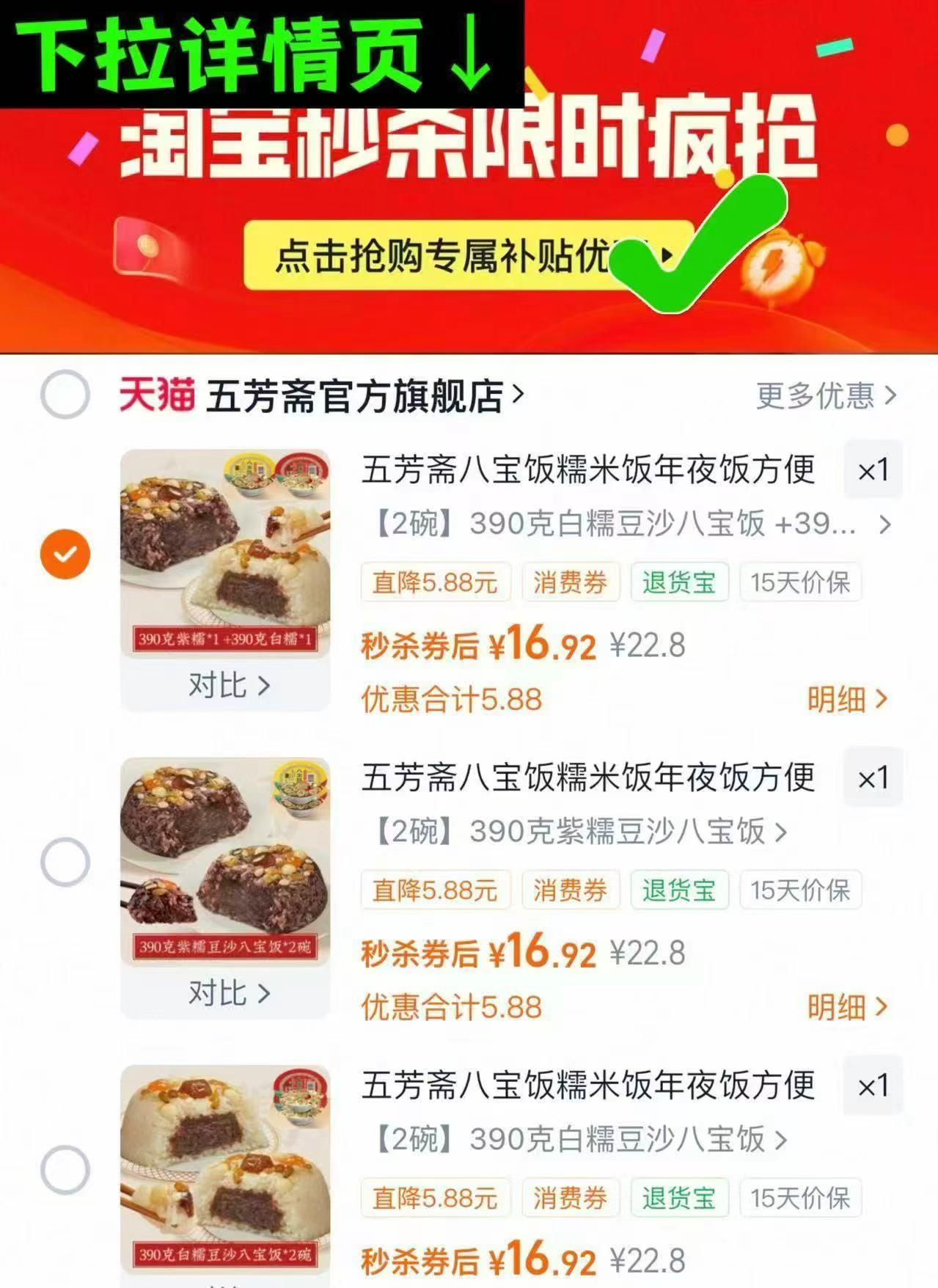Uncheck the selected first 八宝饭 product

[x=65, y=552]
